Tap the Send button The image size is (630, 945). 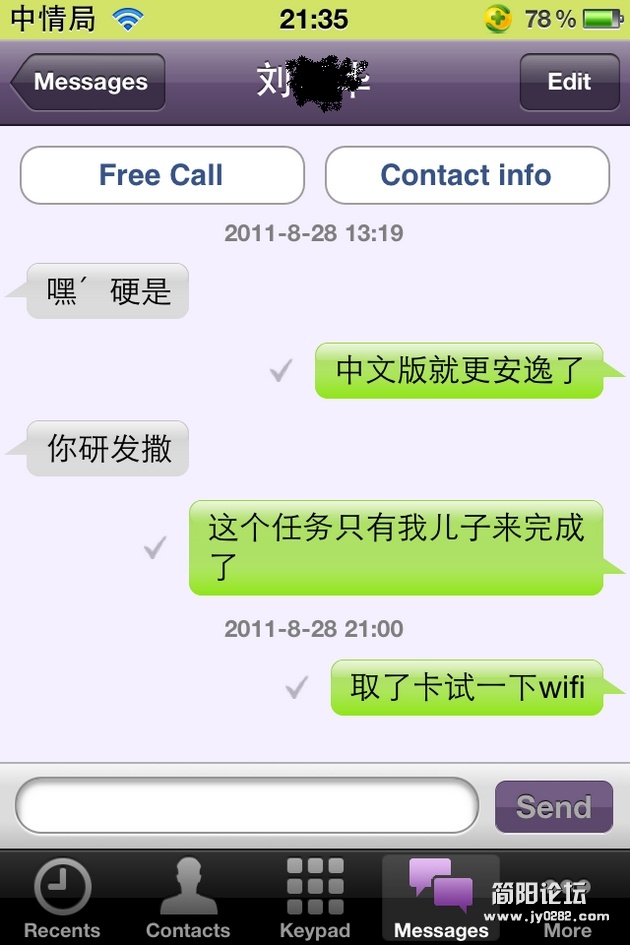pyautogui.click(x=553, y=806)
